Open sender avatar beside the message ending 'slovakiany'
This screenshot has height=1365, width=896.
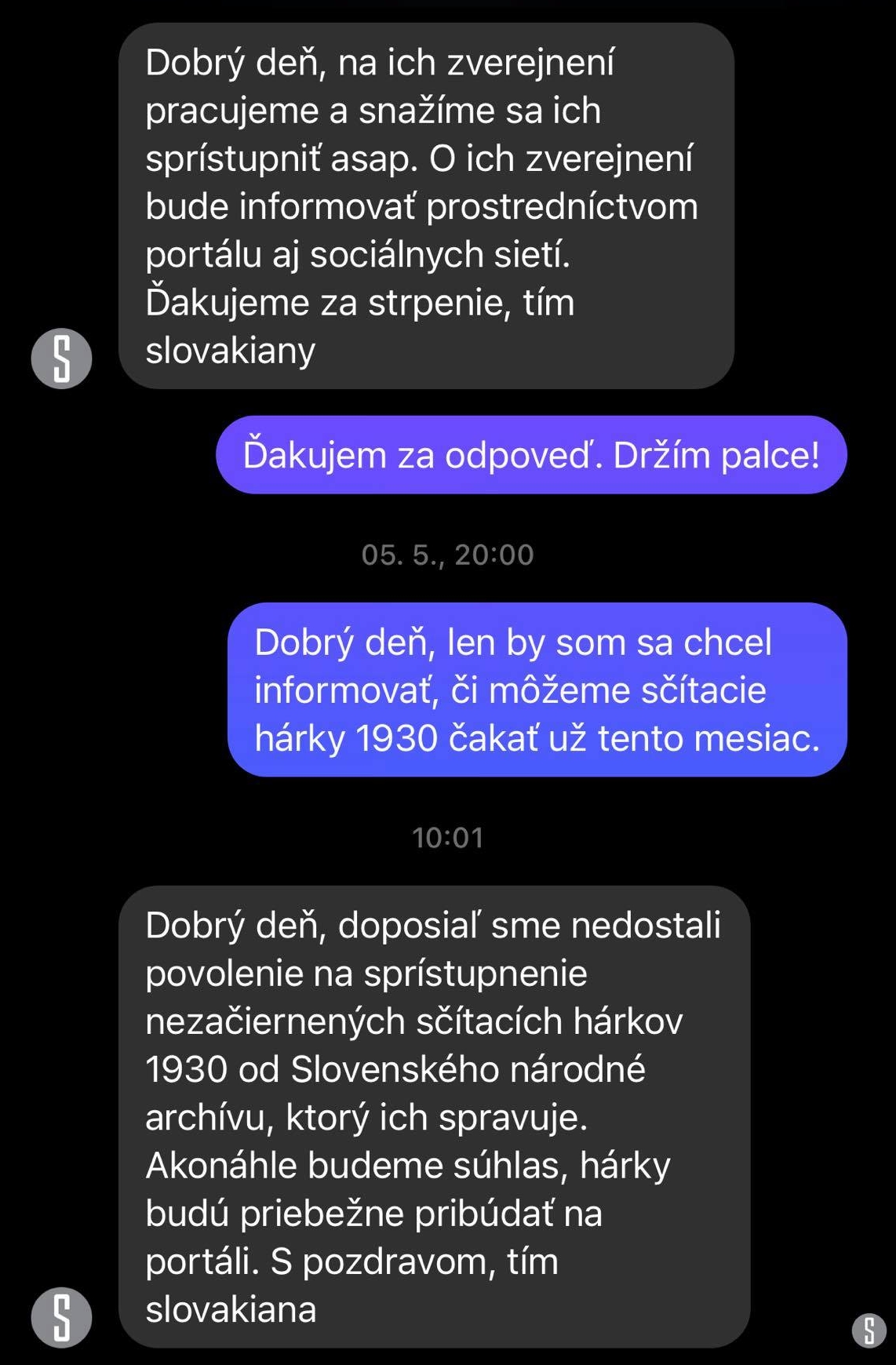click(61, 359)
